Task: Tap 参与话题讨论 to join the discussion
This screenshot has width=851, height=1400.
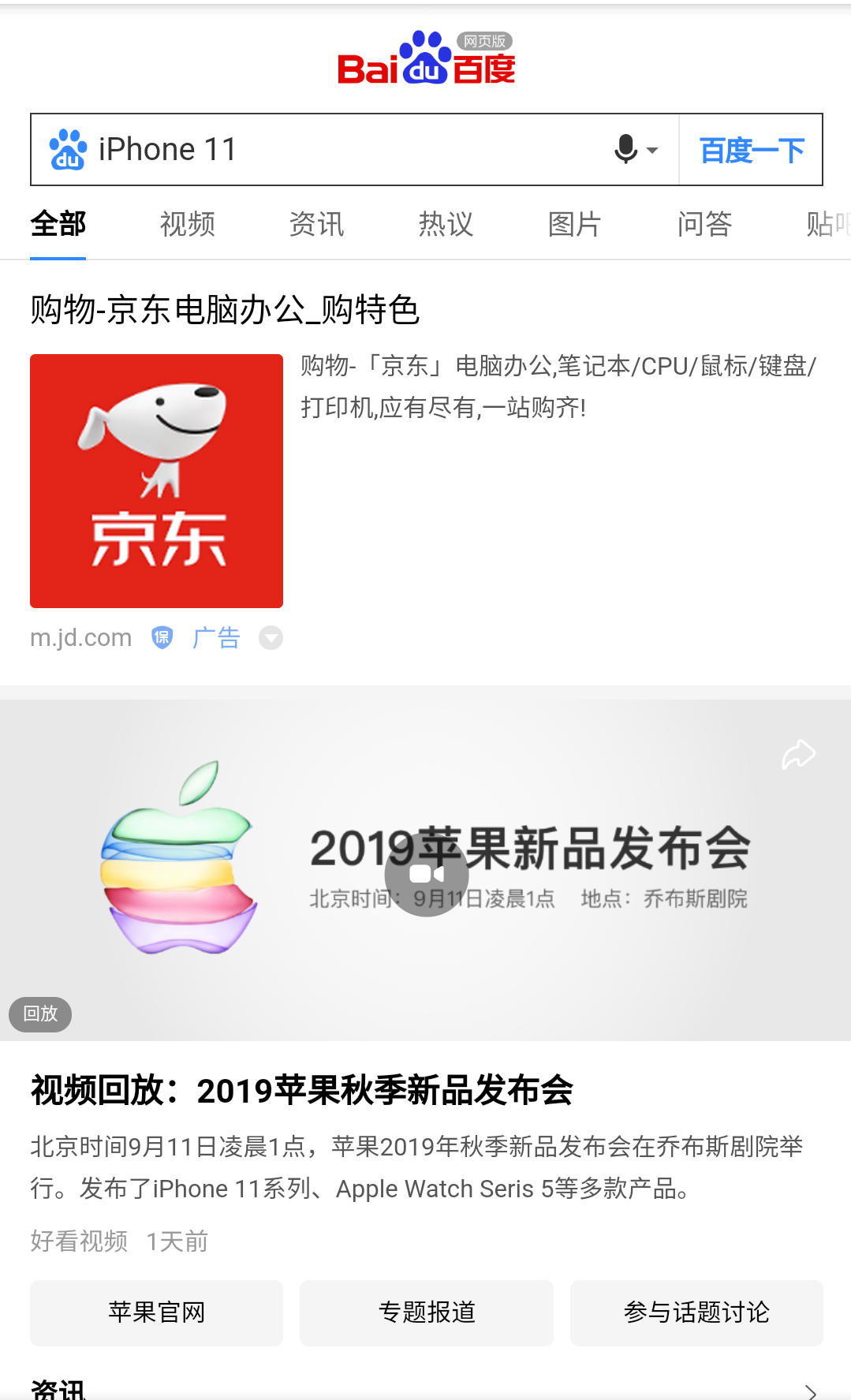Action: coord(696,1312)
